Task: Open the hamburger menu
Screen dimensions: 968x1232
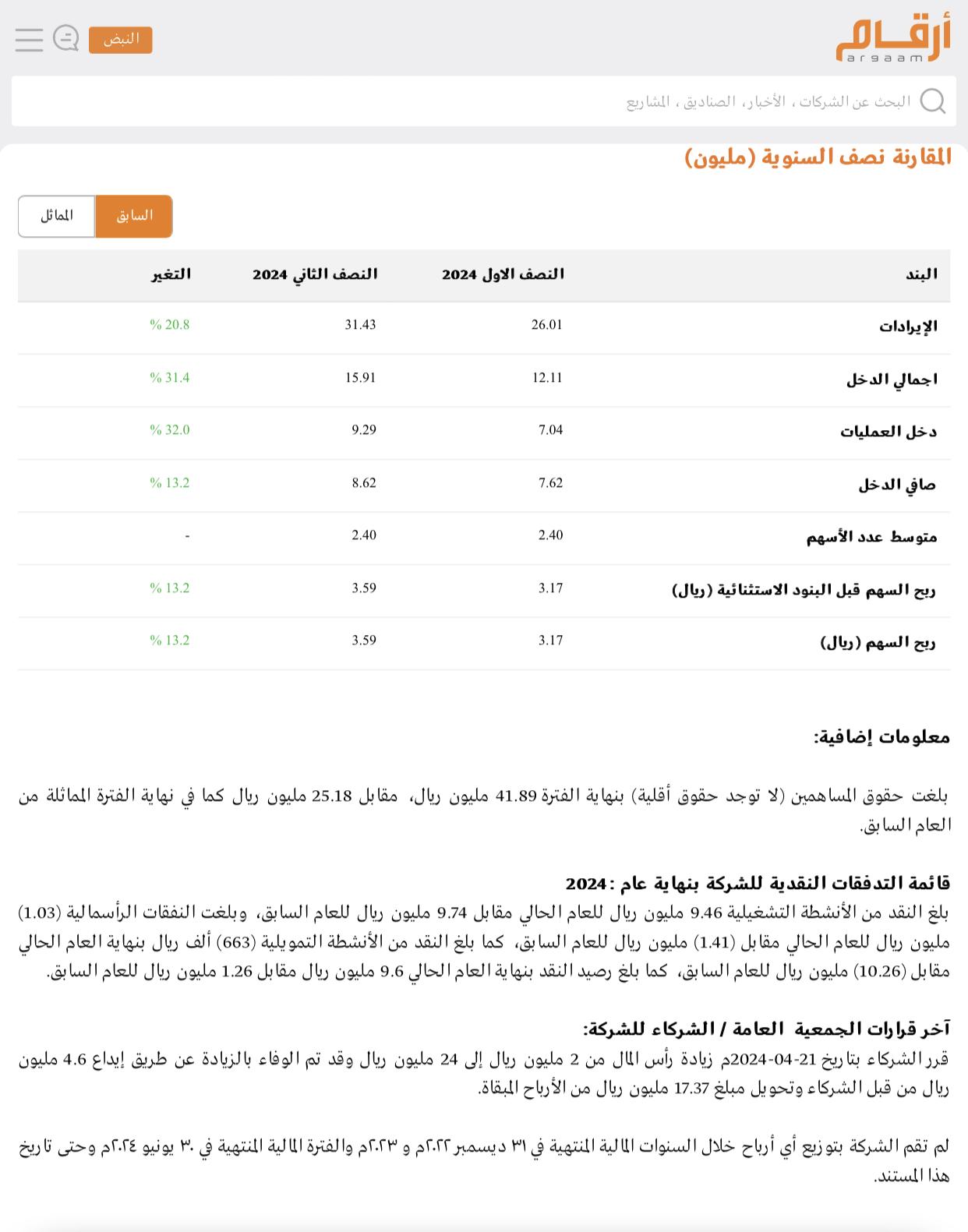Action: click(29, 39)
